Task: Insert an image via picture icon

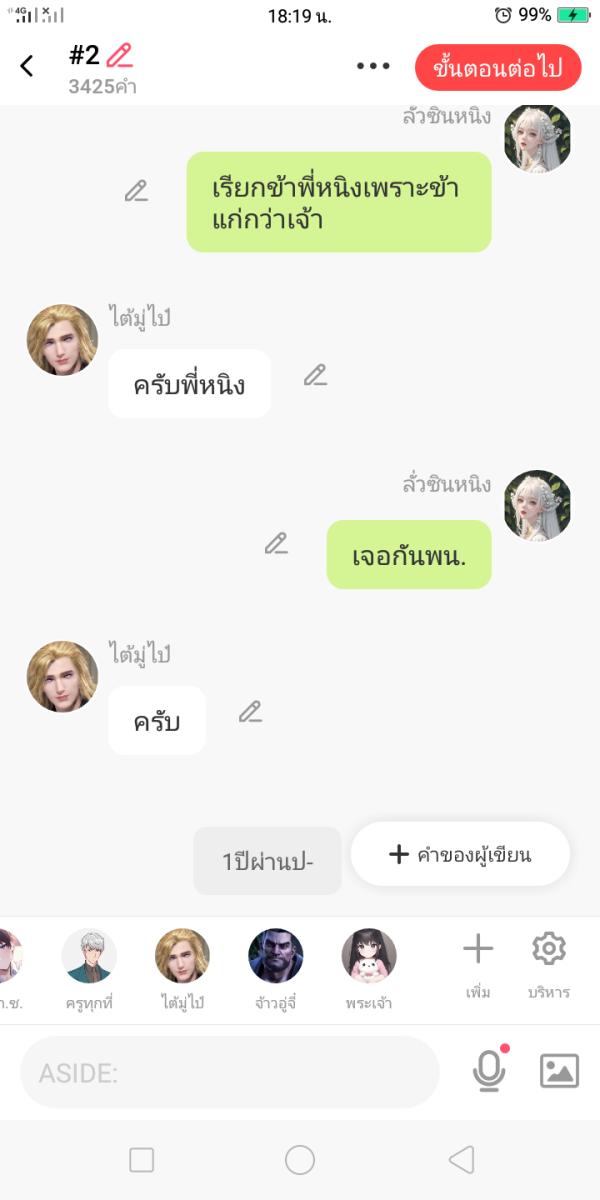Action: point(559,1071)
